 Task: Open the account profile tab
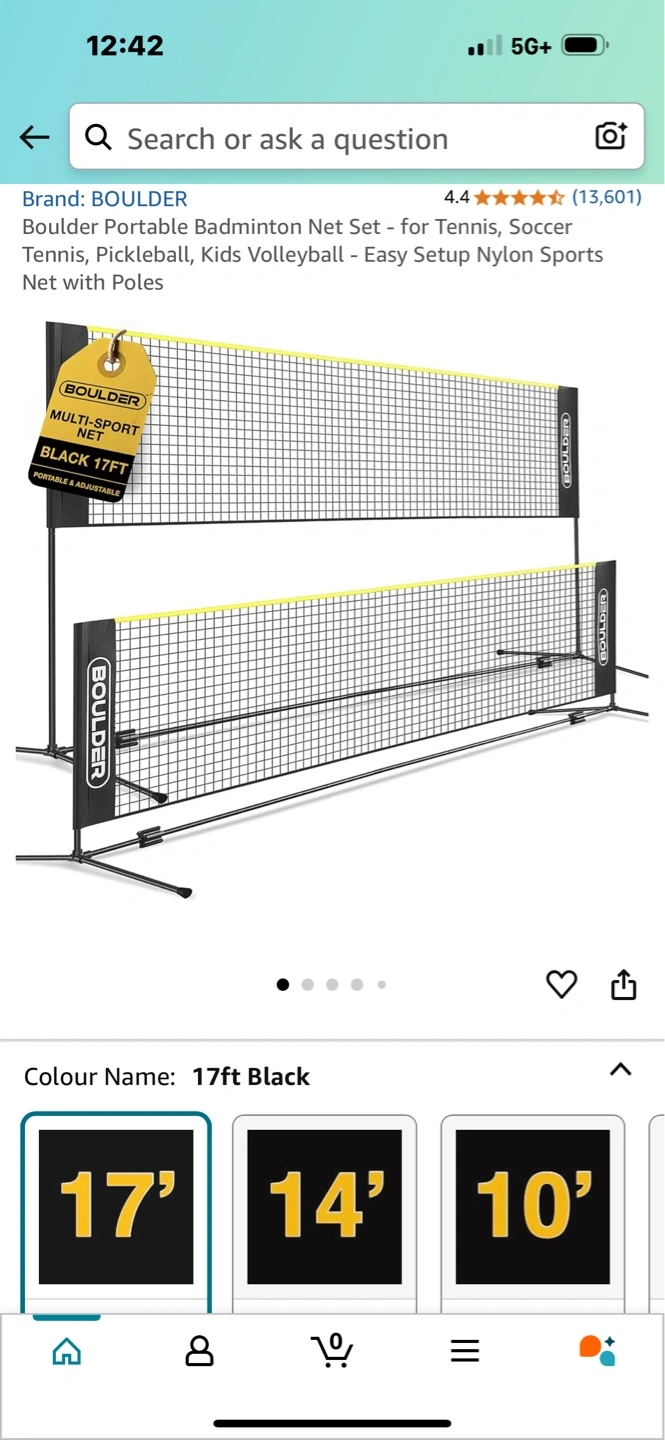click(x=199, y=1352)
